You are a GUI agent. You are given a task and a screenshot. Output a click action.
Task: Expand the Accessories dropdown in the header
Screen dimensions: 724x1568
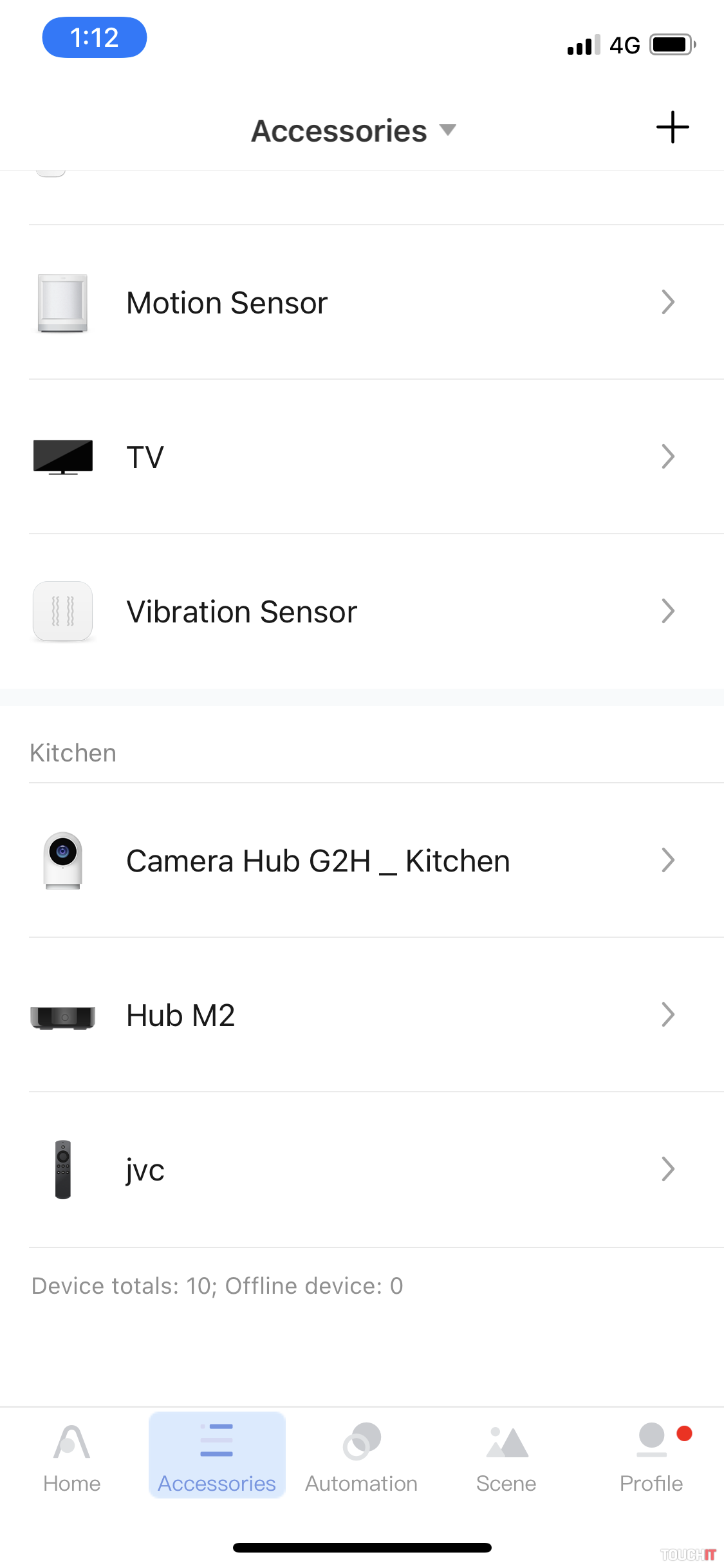(354, 131)
